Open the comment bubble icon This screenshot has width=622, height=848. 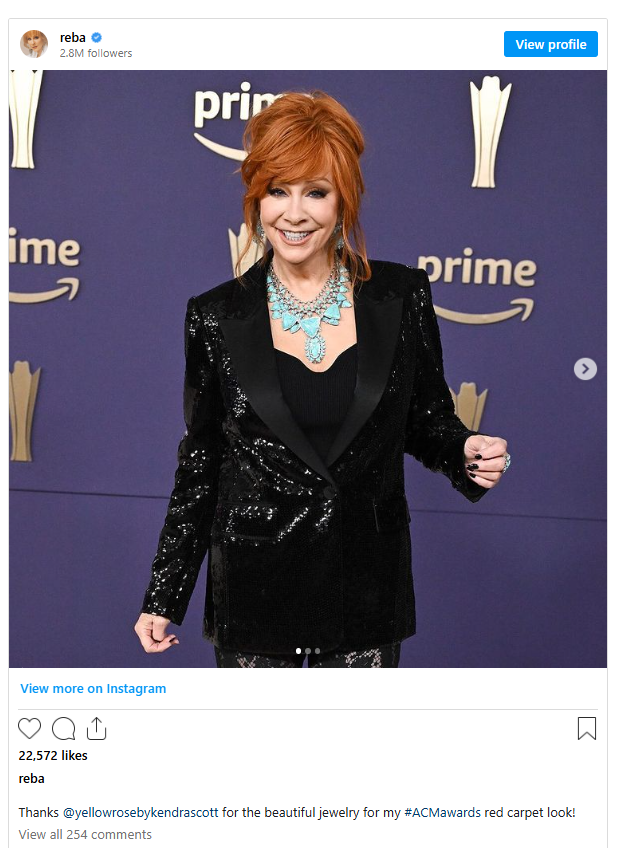point(63,728)
